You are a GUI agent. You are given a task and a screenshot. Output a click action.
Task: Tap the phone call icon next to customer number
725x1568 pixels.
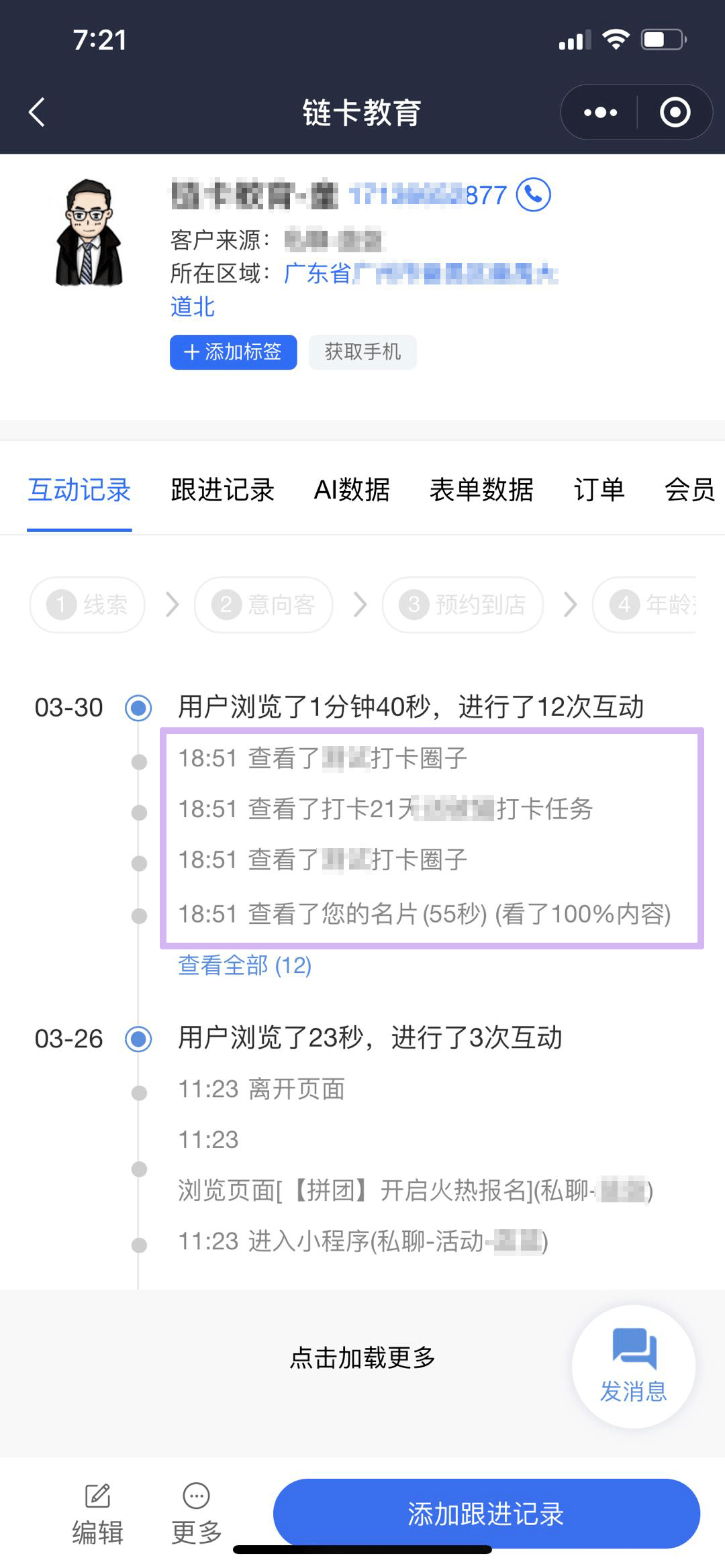click(534, 195)
